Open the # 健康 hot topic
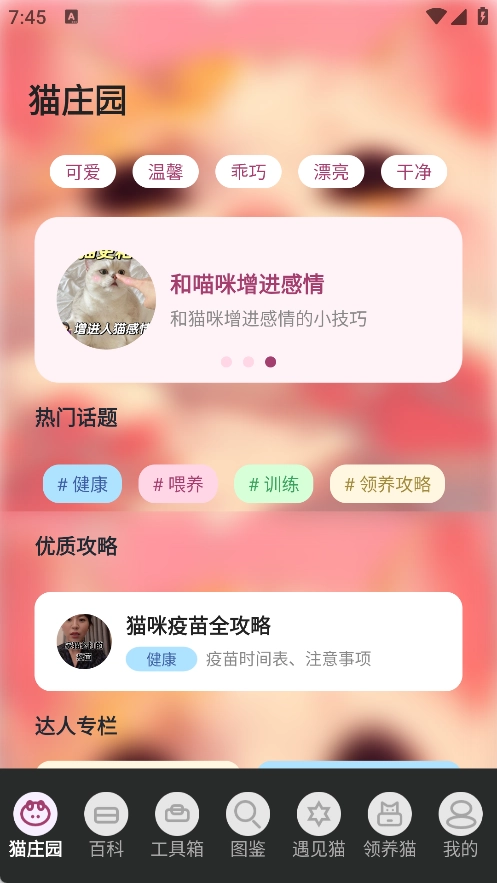The height and width of the screenshot is (883, 497). point(82,484)
